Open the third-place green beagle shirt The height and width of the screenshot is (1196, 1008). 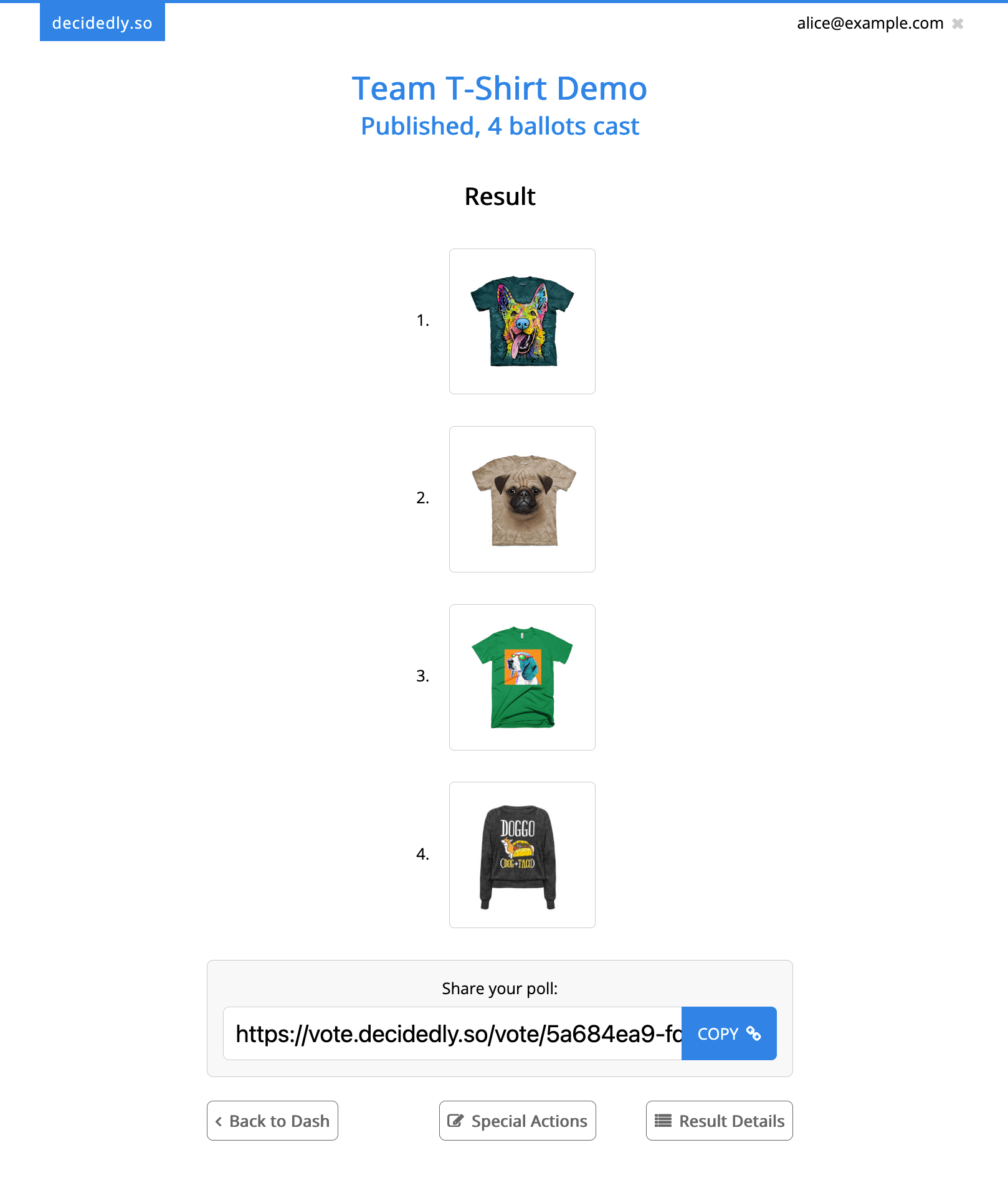(522, 677)
